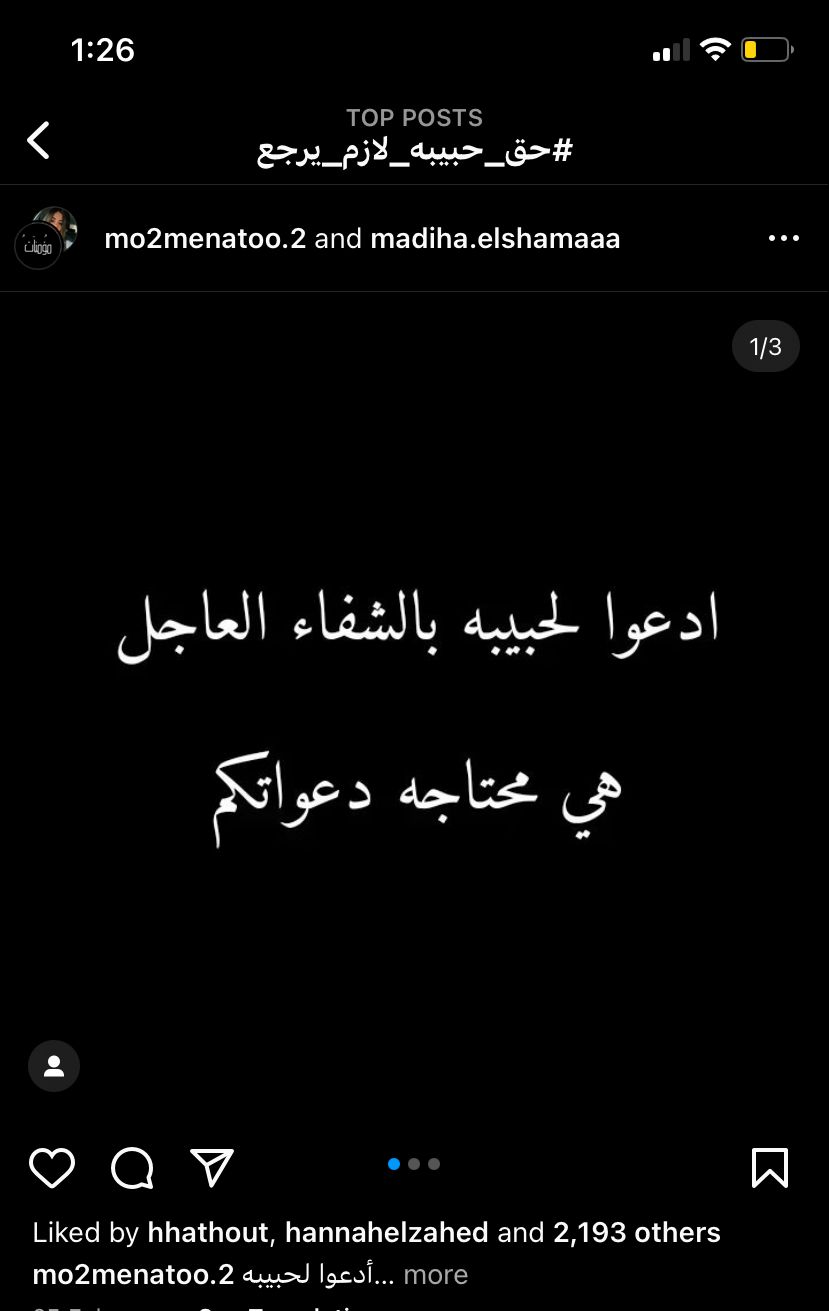Save the post with the bookmark icon
829x1311 pixels.
(769, 1167)
